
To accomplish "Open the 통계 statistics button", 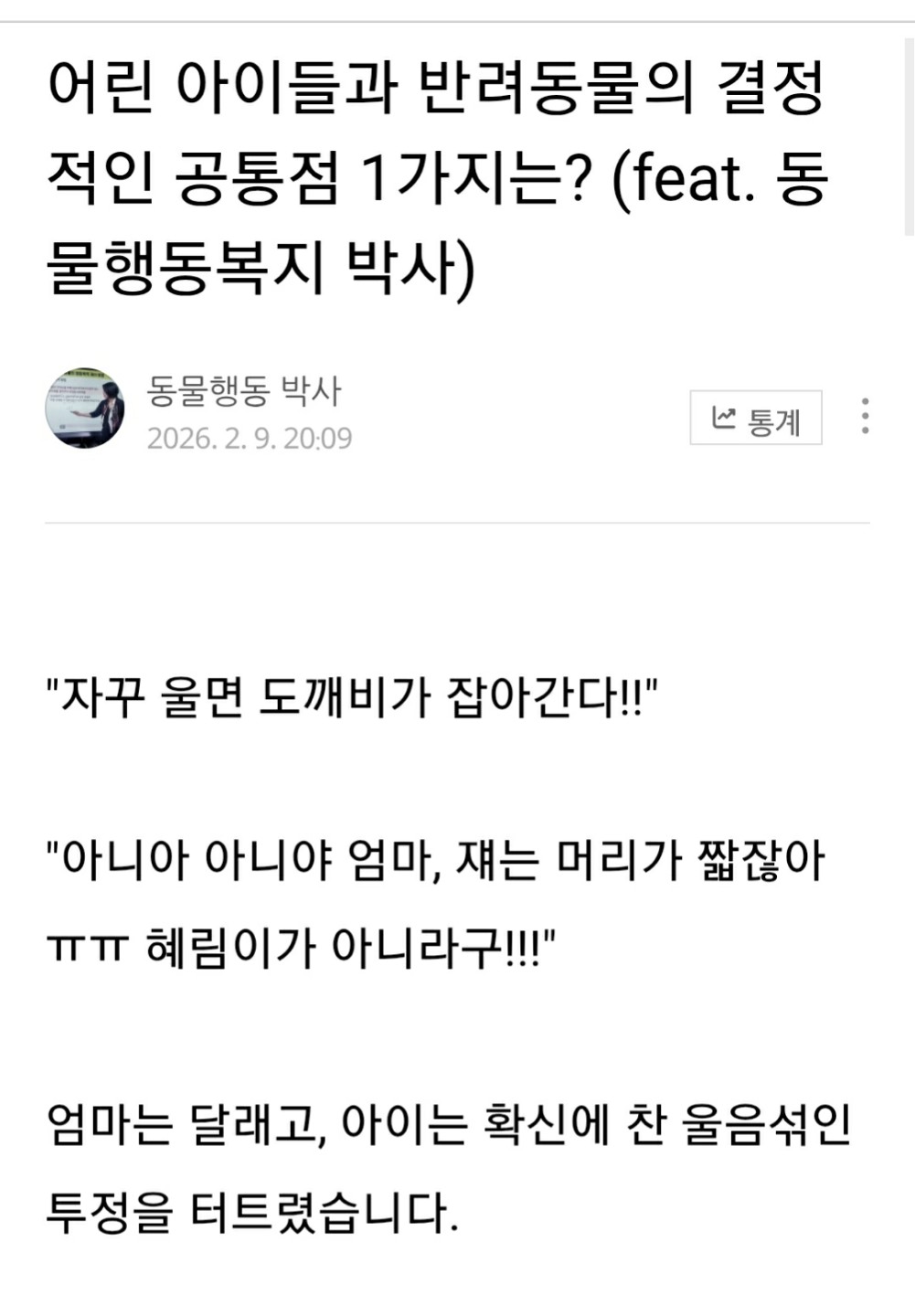I will [x=755, y=419].
